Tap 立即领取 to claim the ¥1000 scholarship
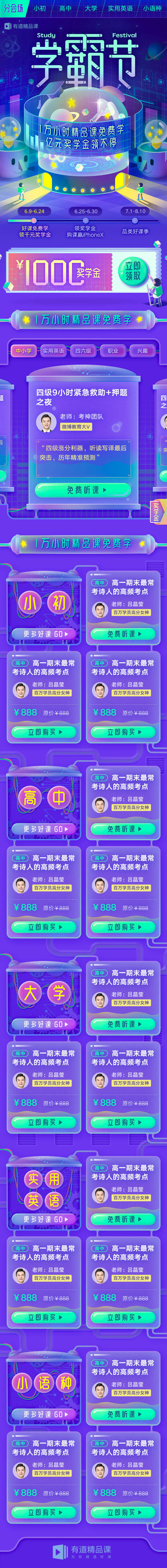Image resolution: width=167 pixels, height=1568 pixels. (x=133, y=271)
